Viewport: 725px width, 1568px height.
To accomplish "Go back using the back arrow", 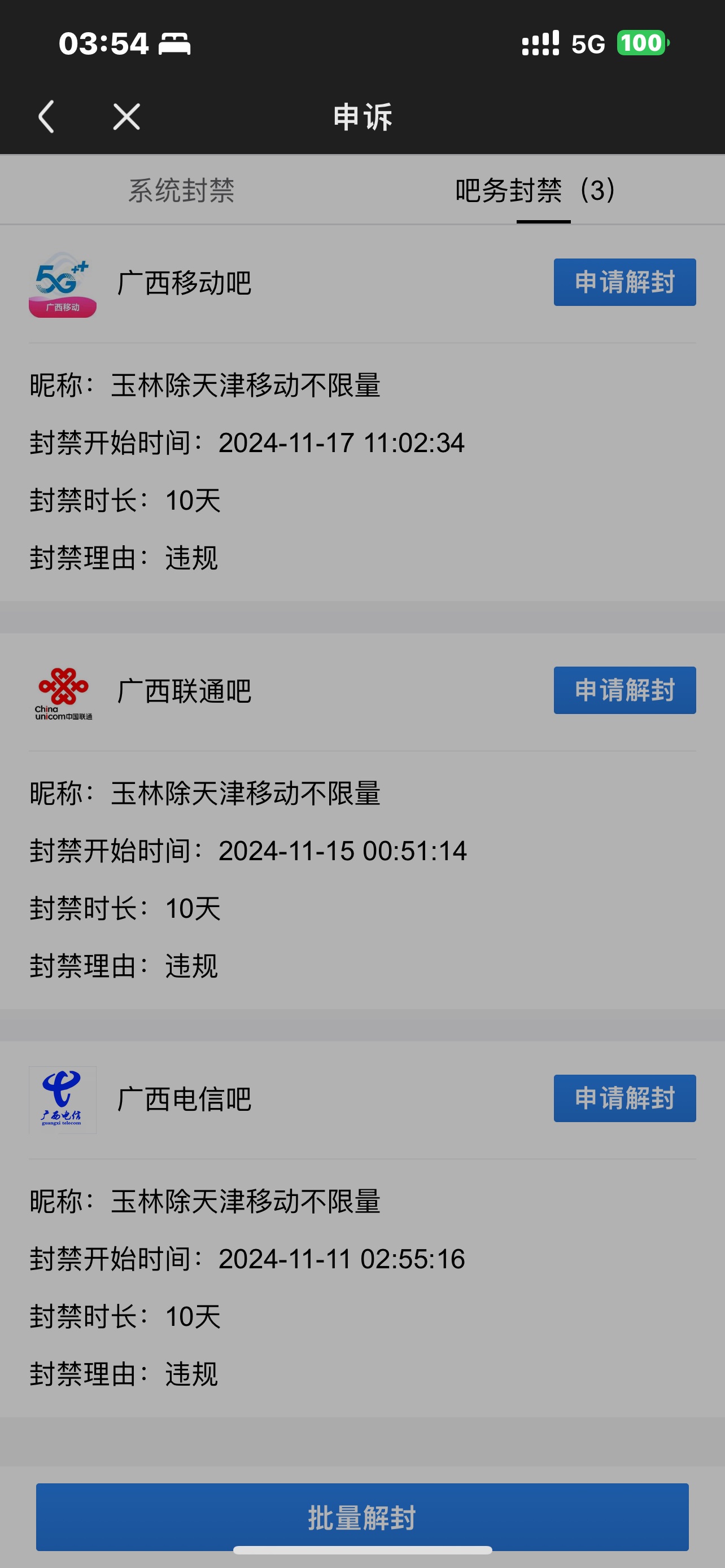I will pos(46,116).
